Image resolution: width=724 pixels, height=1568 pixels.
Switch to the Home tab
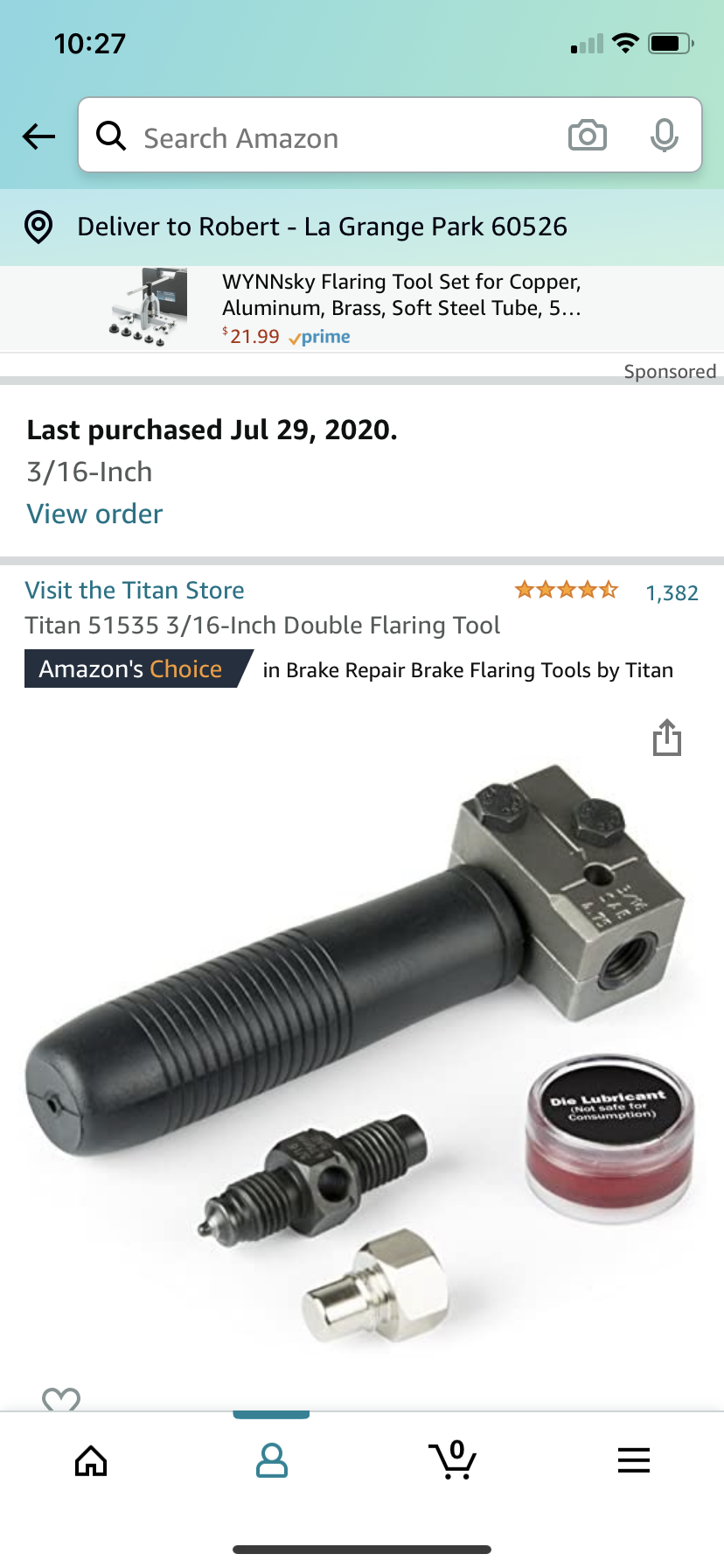(91, 1460)
